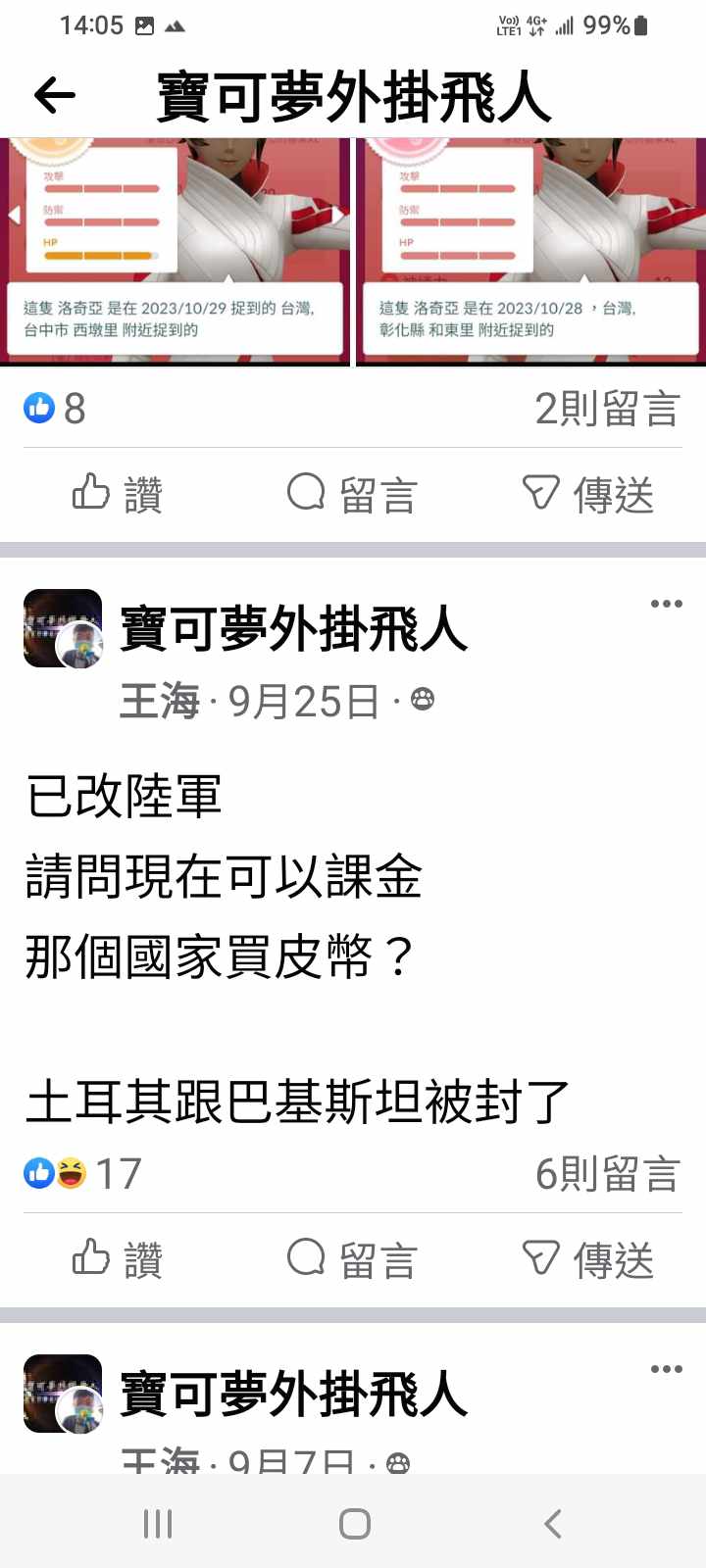Like the post with the 洛奇亞 photos
This screenshot has width=706, height=1568.
pyautogui.click(x=118, y=494)
